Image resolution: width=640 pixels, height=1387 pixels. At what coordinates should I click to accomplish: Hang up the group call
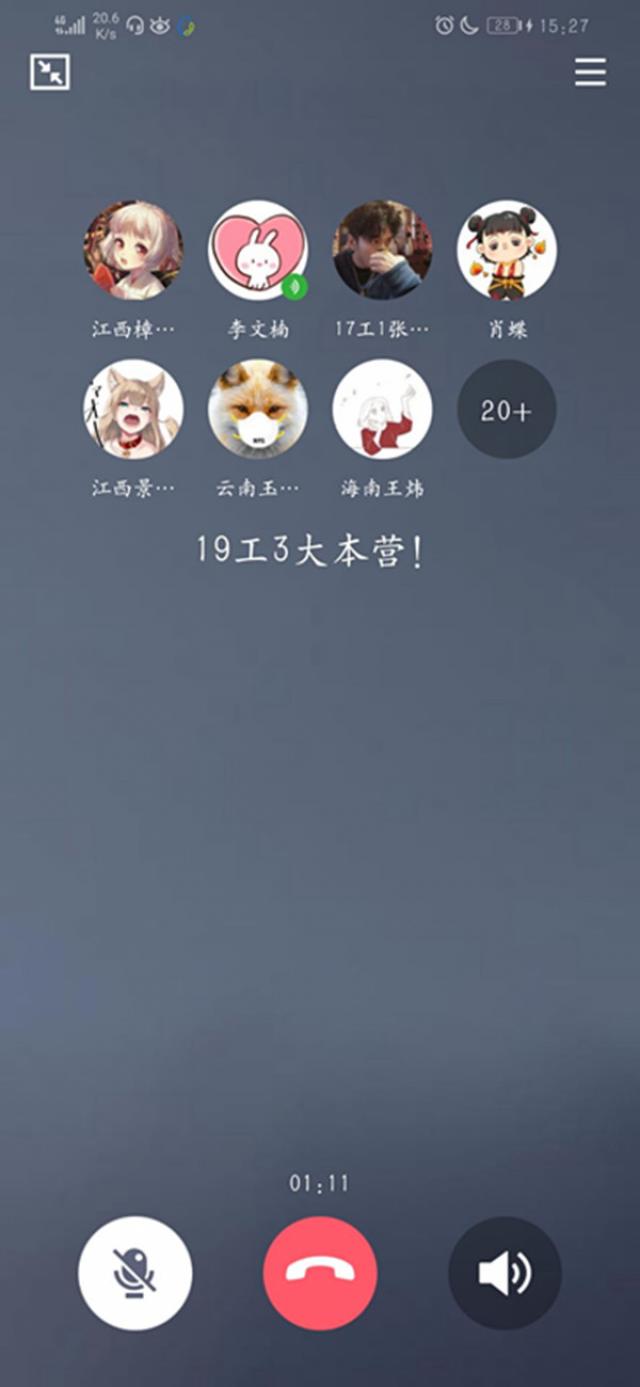click(320, 1273)
